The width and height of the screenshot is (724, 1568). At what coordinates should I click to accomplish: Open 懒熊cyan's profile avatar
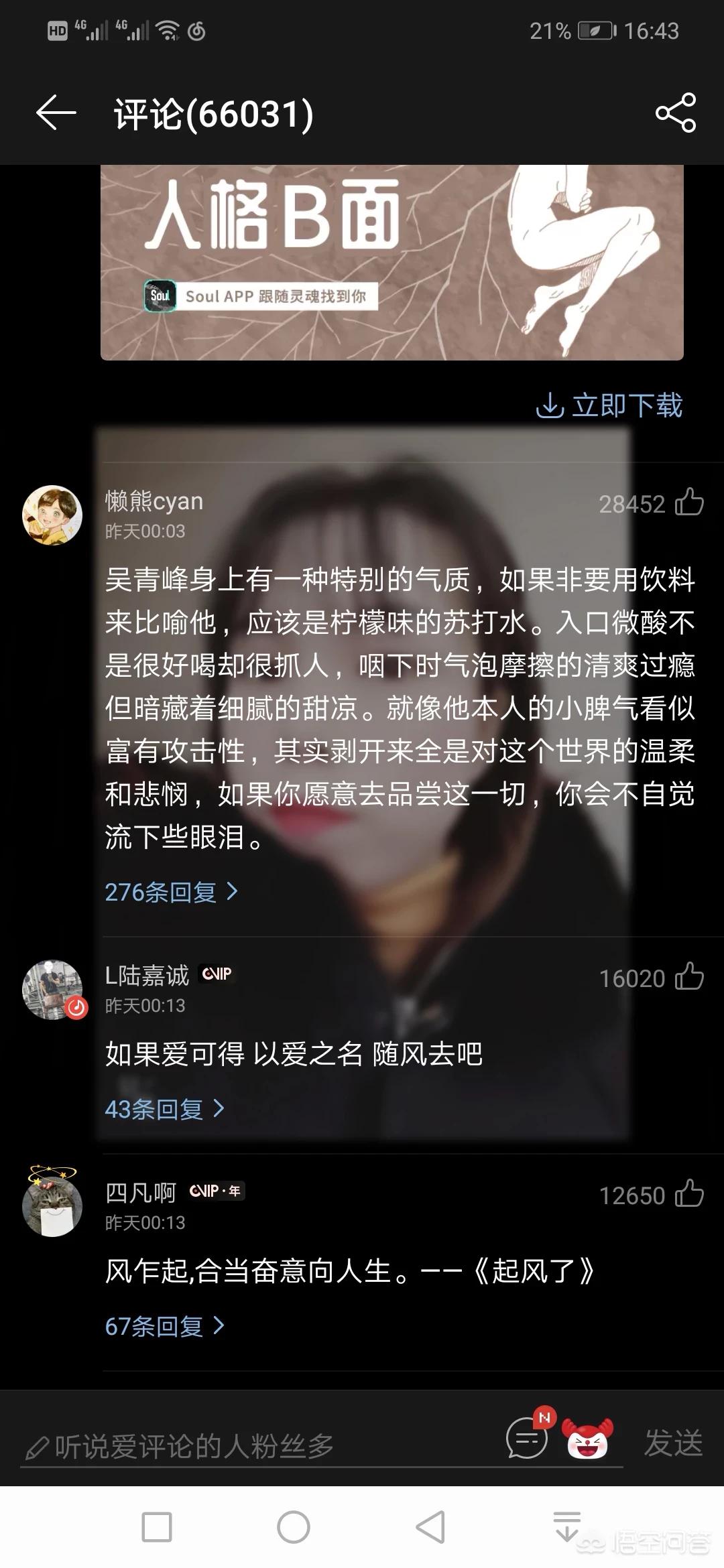coord(52,515)
